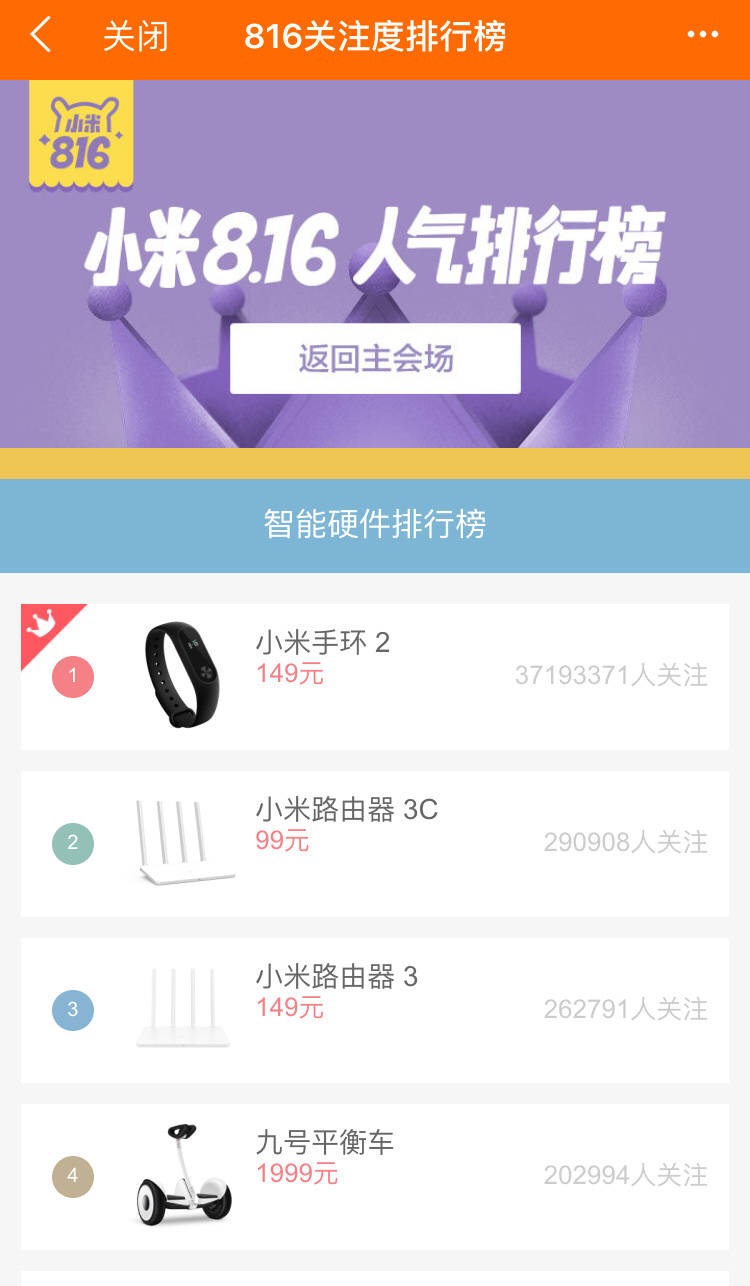The height and width of the screenshot is (1286, 750).
Task: Select the 小米路由器 3 item priced 149元
Action: pyautogui.click(x=374, y=1010)
